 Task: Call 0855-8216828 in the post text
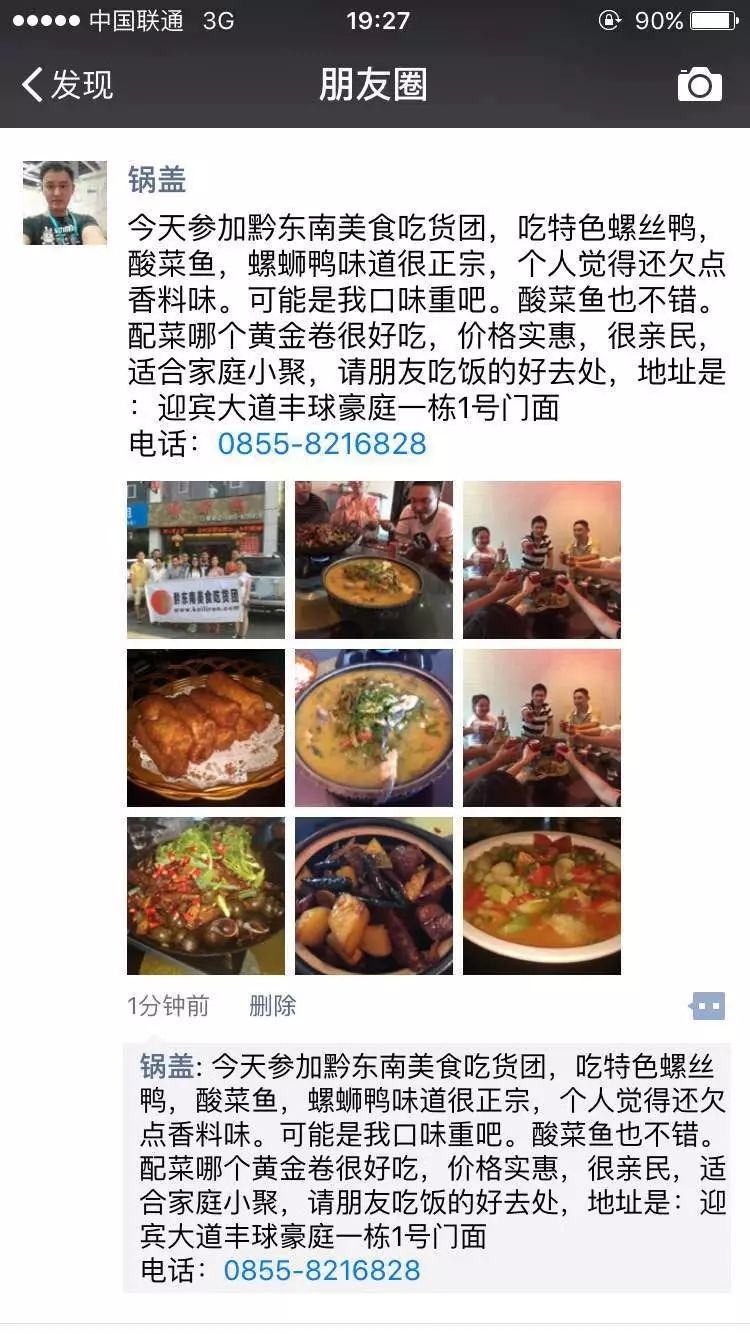point(322,443)
